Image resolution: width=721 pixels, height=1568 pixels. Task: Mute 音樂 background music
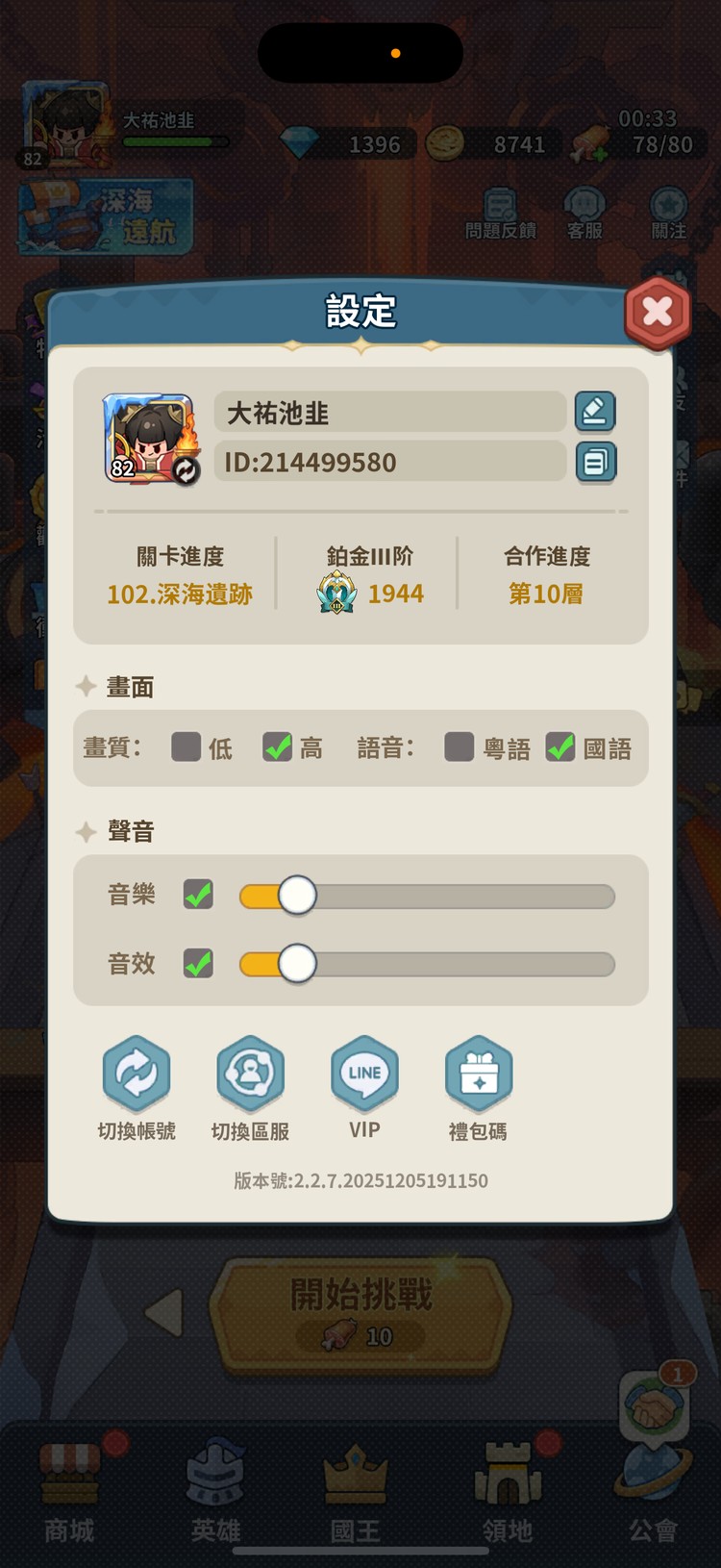click(x=197, y=894)
